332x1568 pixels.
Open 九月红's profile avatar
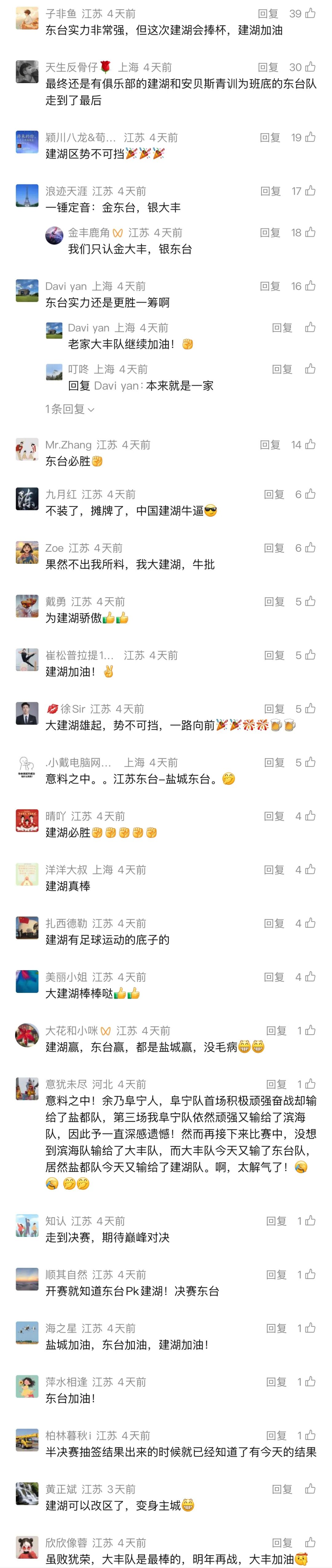pyautogui.click(x=27, y=499)
